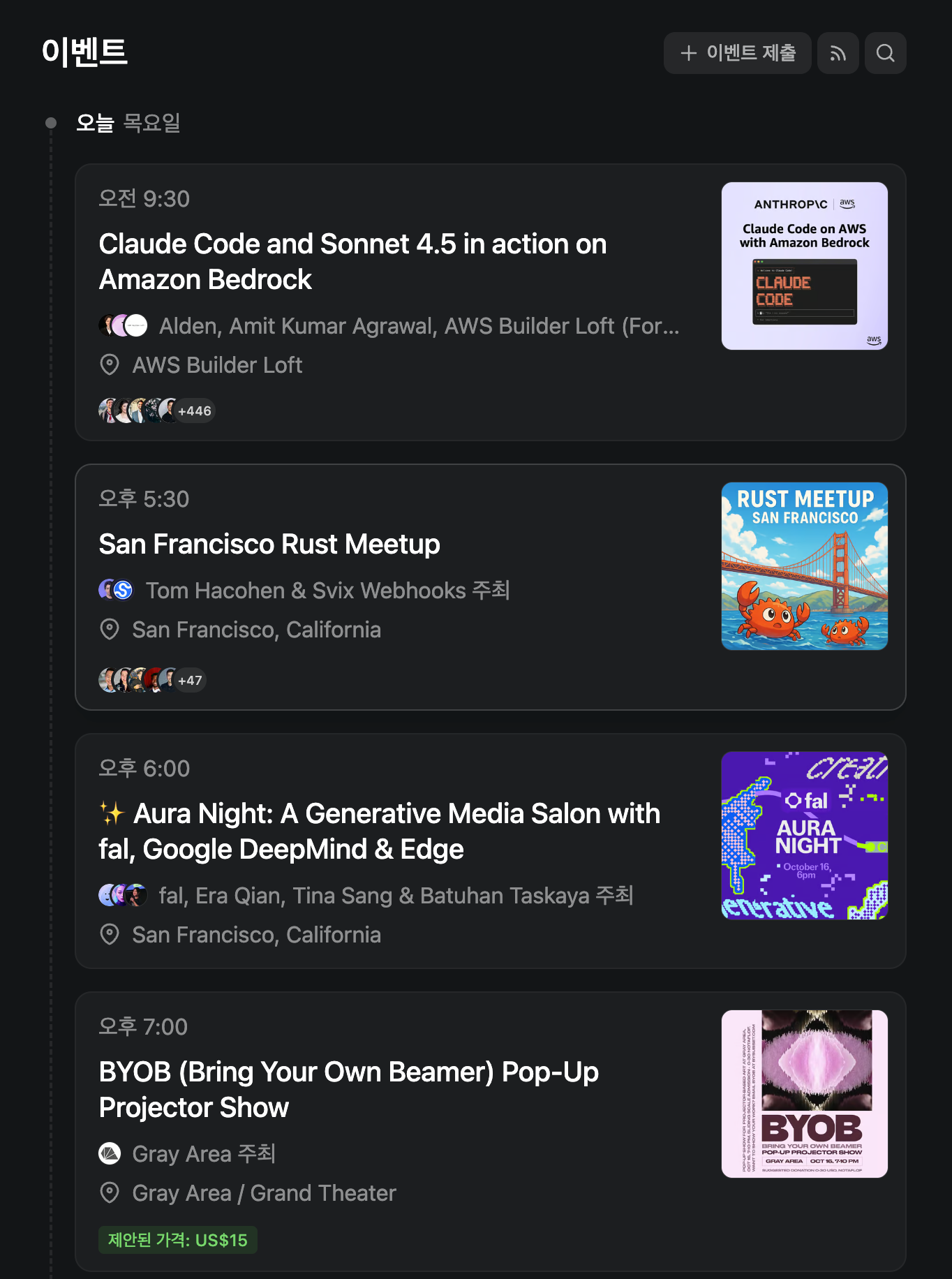Screen dimensions: 952x1279
Task: Tap the 이벤트 제출 button
Action: (737, 53)
